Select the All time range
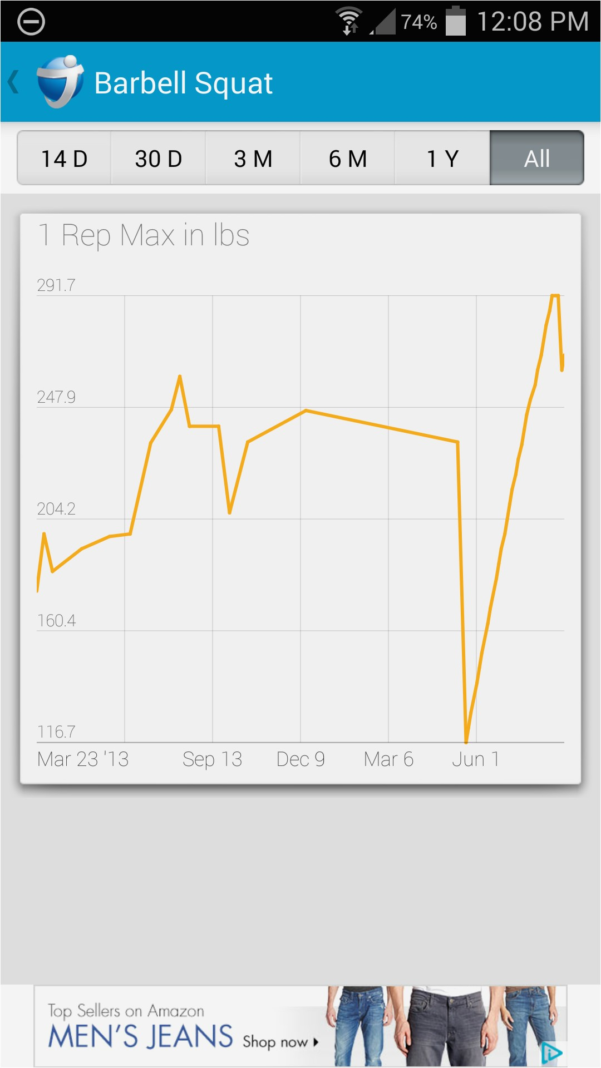Viewport: 601px width, 1068px height. coord(537,158)
